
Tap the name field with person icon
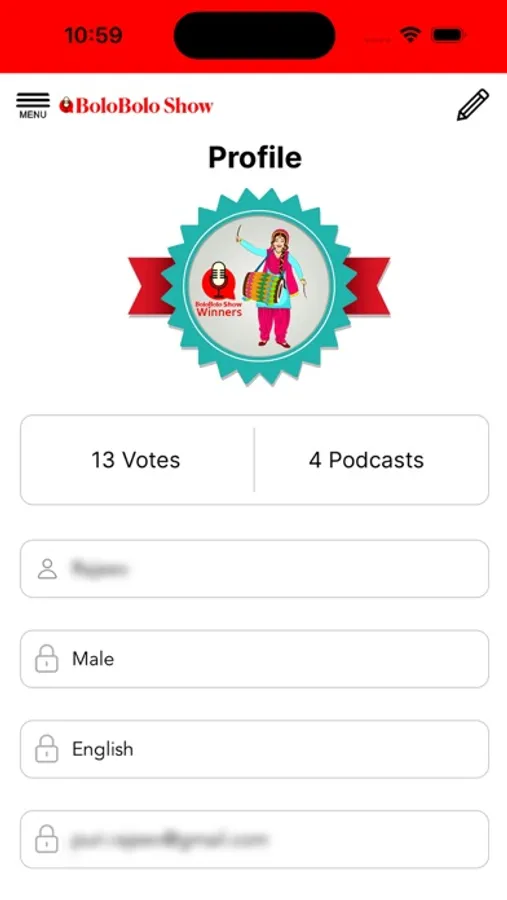tap(254, 569)
